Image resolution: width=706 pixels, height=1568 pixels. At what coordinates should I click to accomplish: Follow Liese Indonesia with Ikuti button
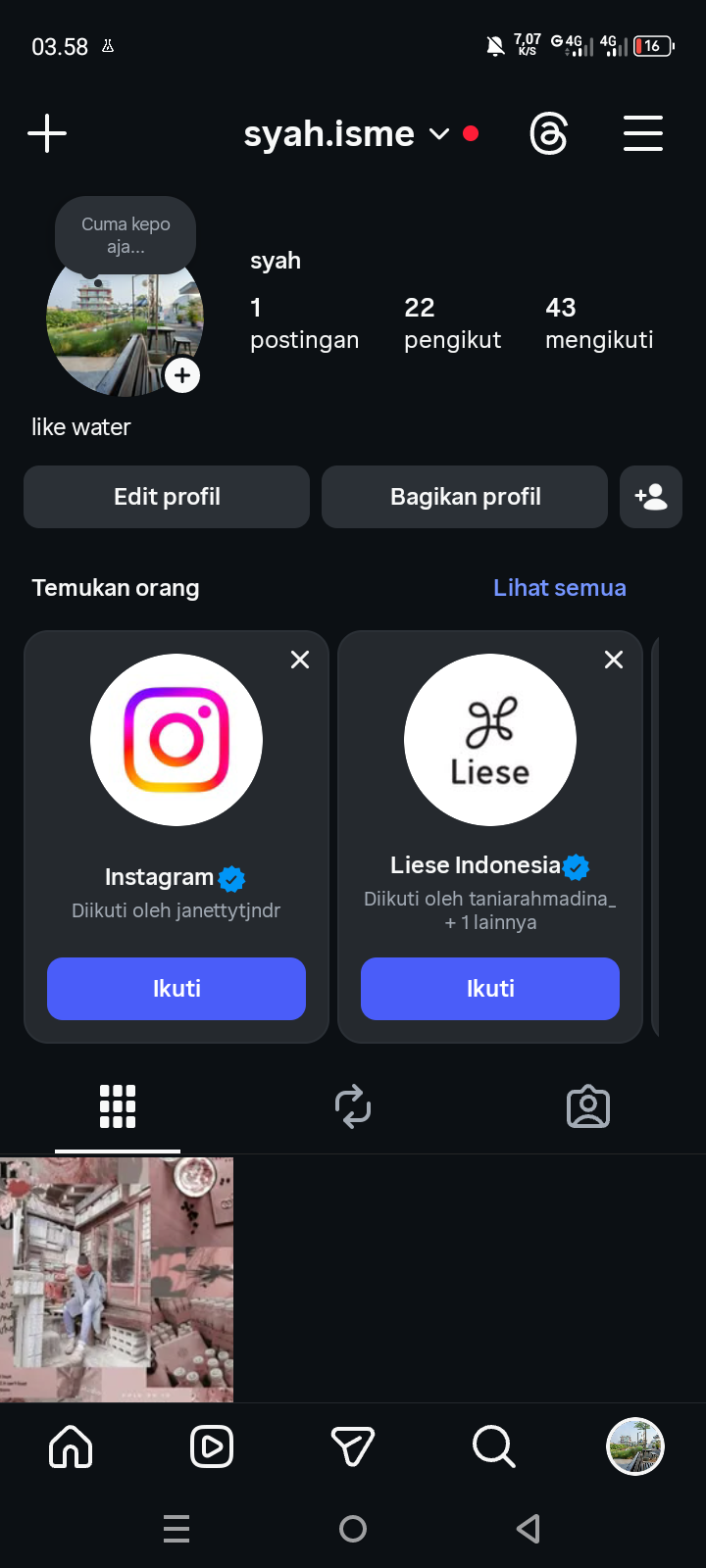pos(490,989)
